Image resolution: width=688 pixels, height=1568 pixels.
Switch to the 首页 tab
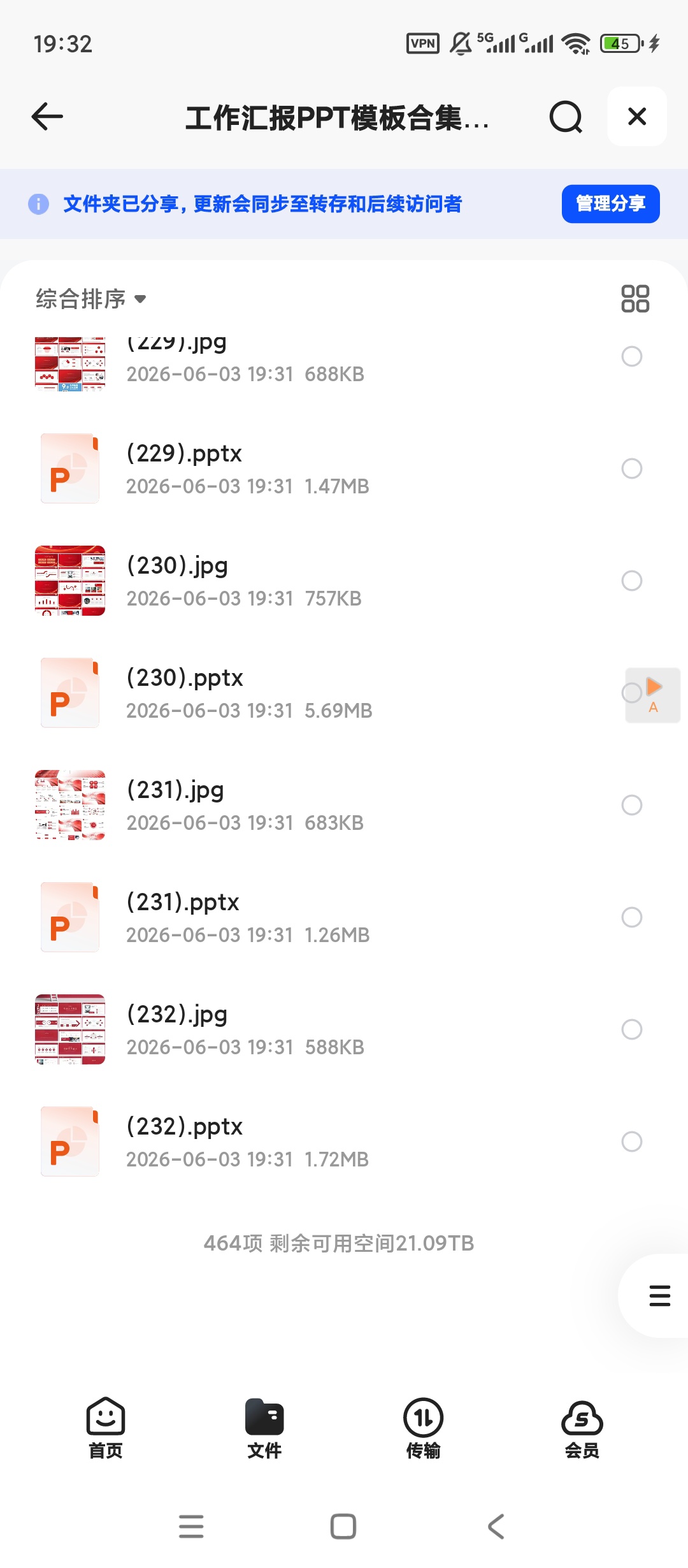coord(106,1428)
